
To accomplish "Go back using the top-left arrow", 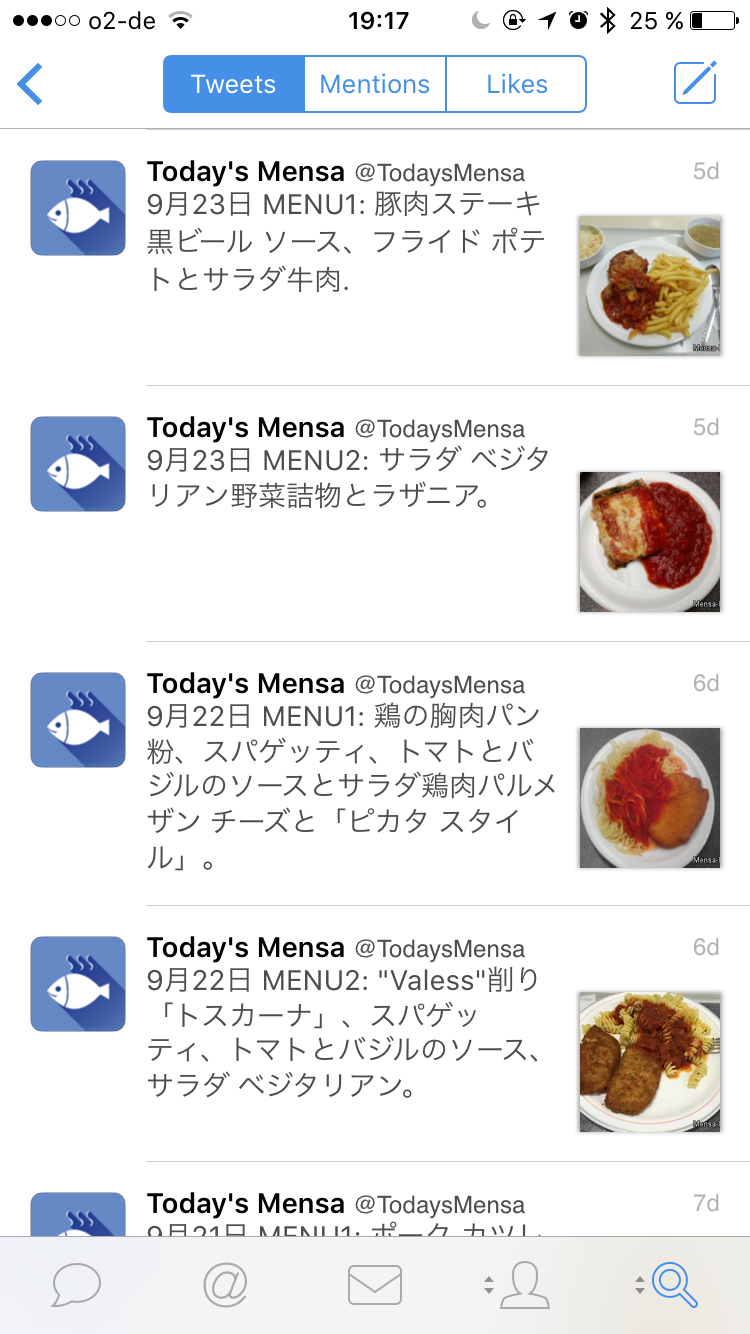I will click(x=30, y=84).
